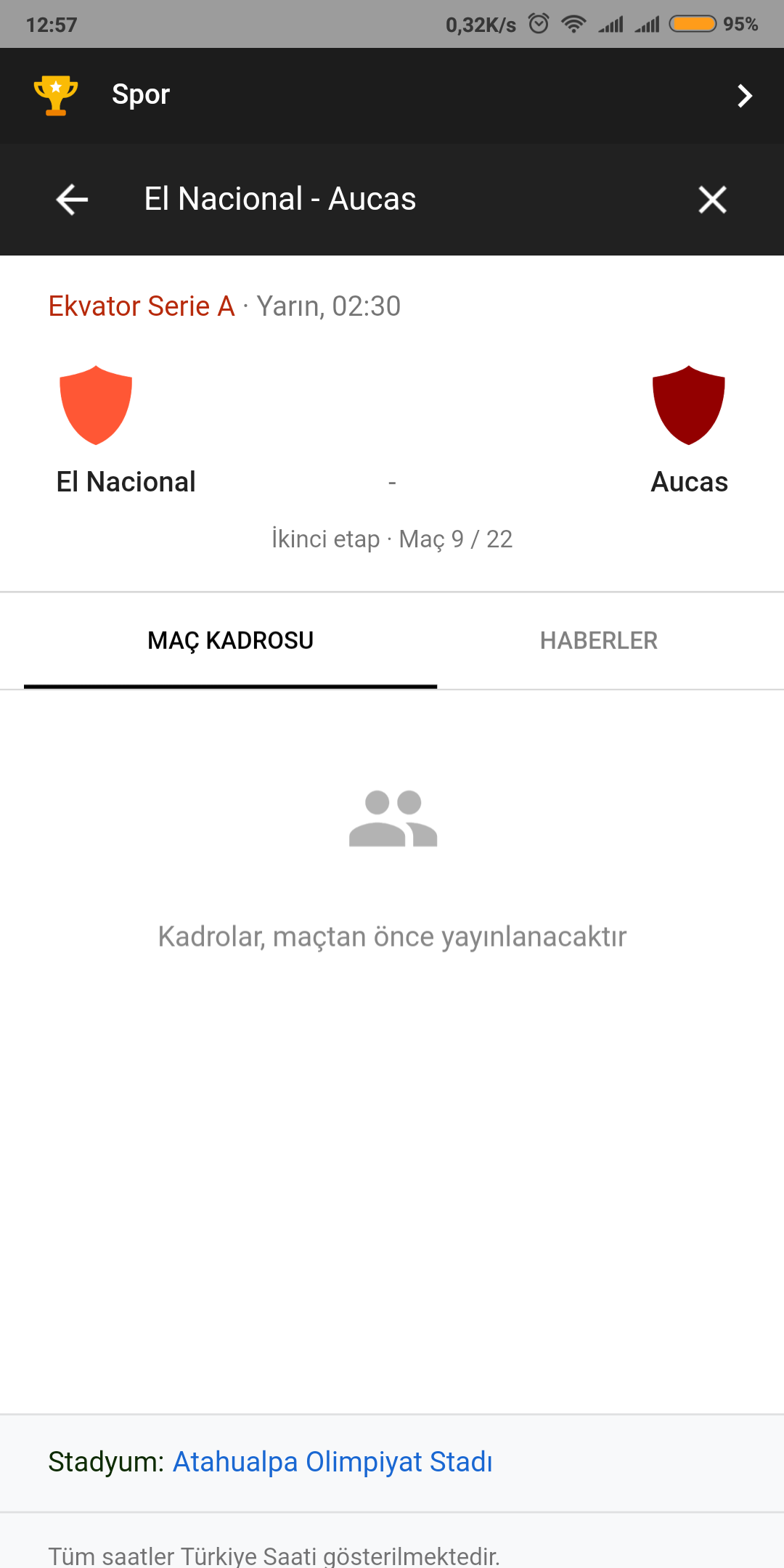Image resolution: width=784 pixels, height=1568 pixels.
Task: Switch to the HABERLER tab
Action: [x=599, y=641]
